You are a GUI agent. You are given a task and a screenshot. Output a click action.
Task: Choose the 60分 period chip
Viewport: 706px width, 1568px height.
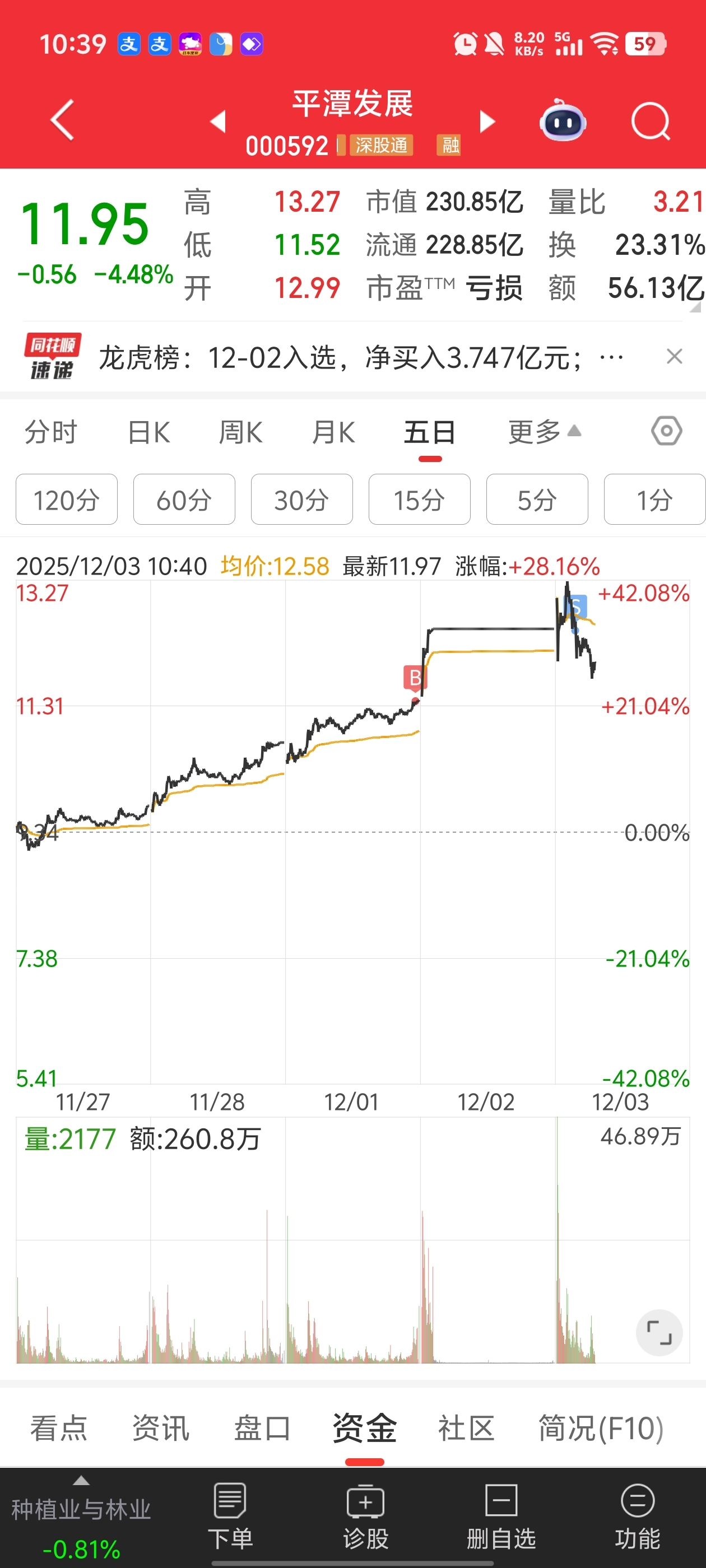[x=184, y=500]
